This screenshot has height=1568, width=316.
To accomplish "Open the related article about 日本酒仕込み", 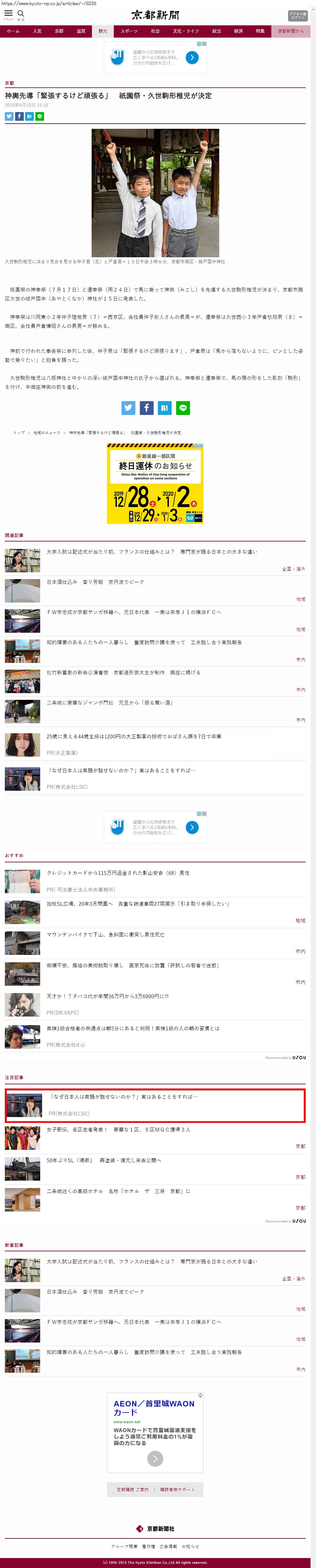I will [x=95, y=582].
